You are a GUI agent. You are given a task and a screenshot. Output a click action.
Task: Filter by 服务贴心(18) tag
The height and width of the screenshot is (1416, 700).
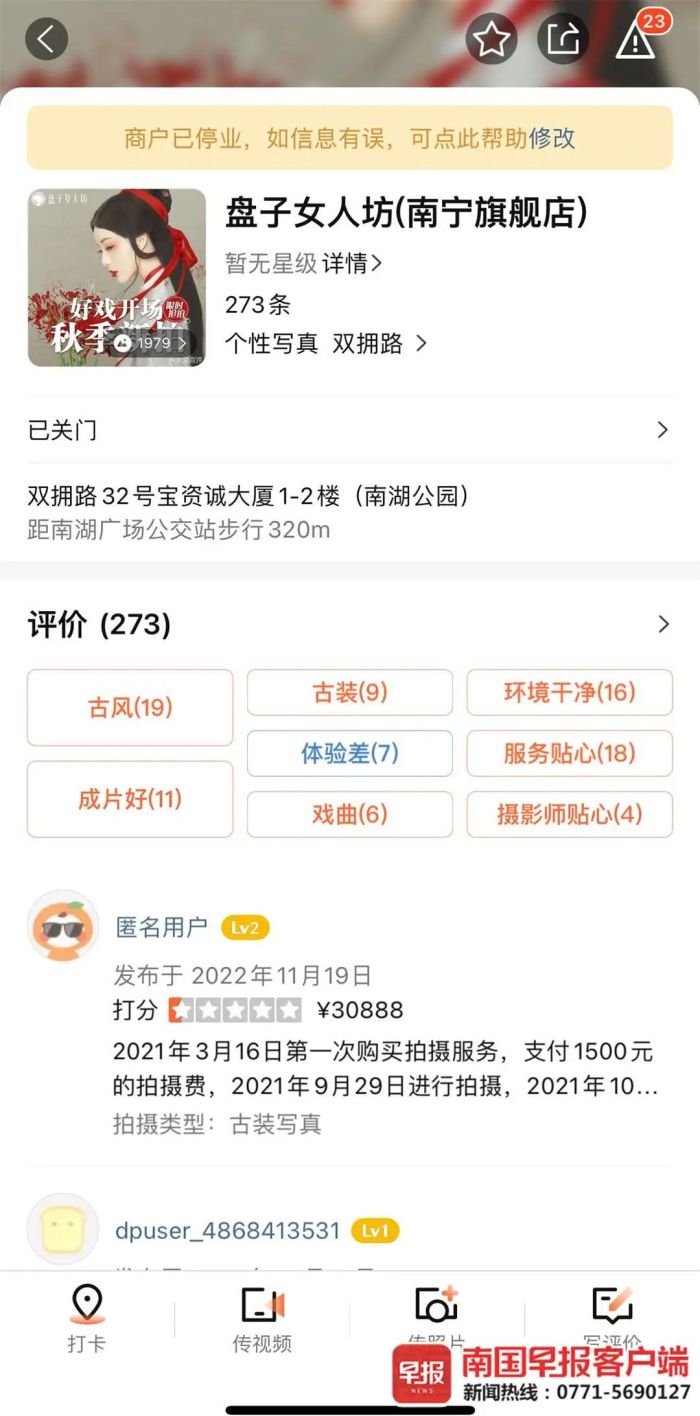(569, 753)
